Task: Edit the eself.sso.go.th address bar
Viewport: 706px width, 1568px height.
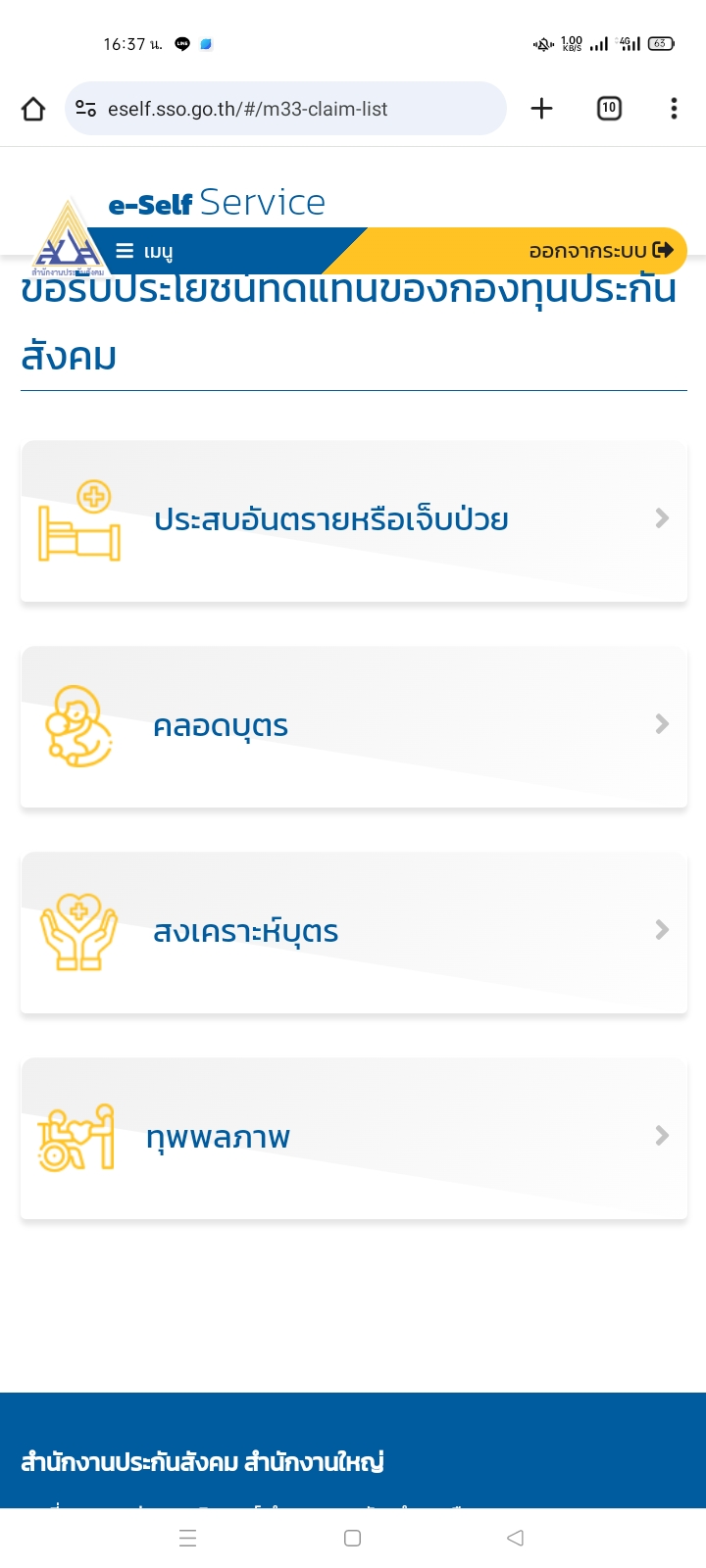Action: point(285,109)
